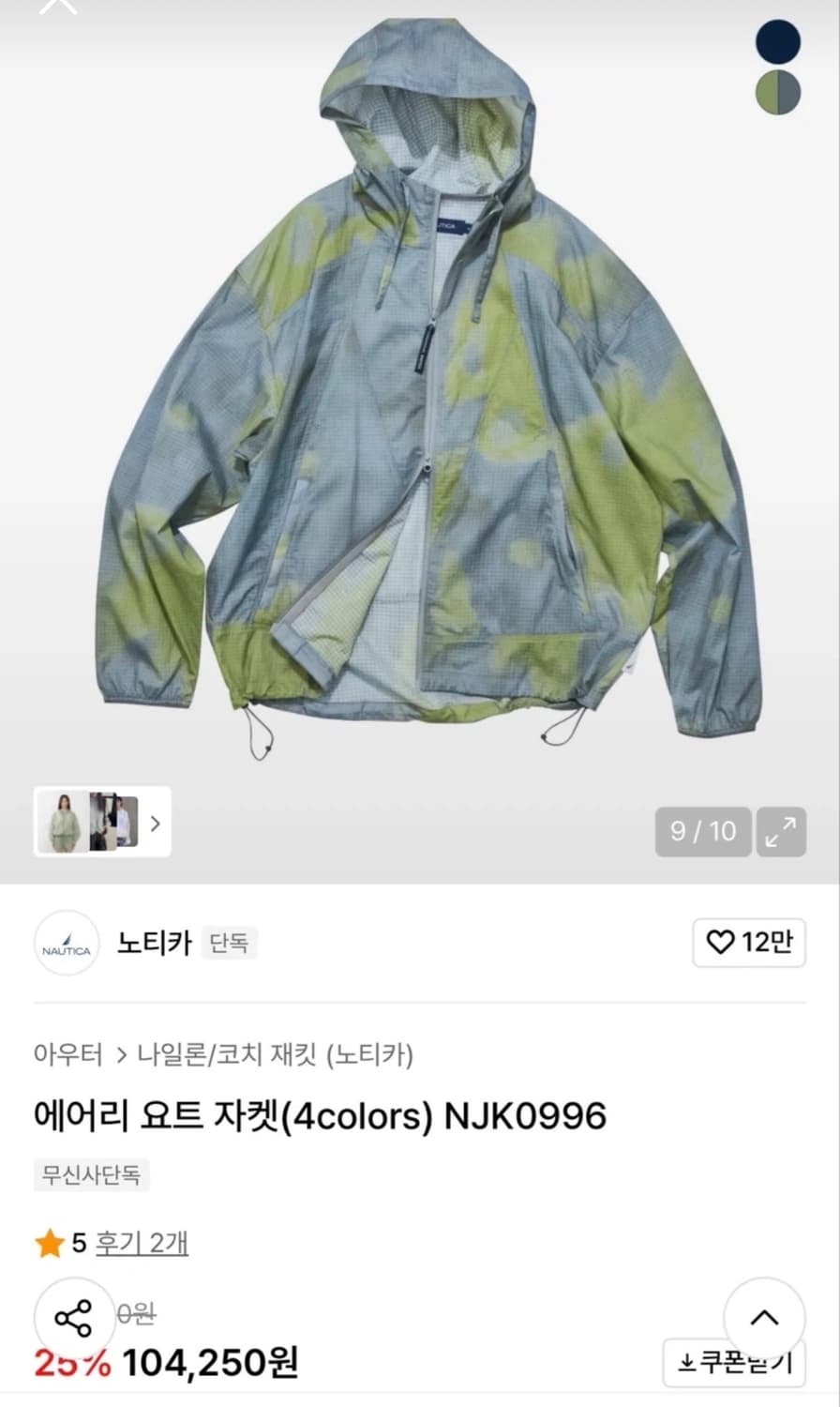Viewport: 840px width, 1407px height.
Task: Click the 무신사단독 exclusive tag
Action: click(x=90, y=1174)
